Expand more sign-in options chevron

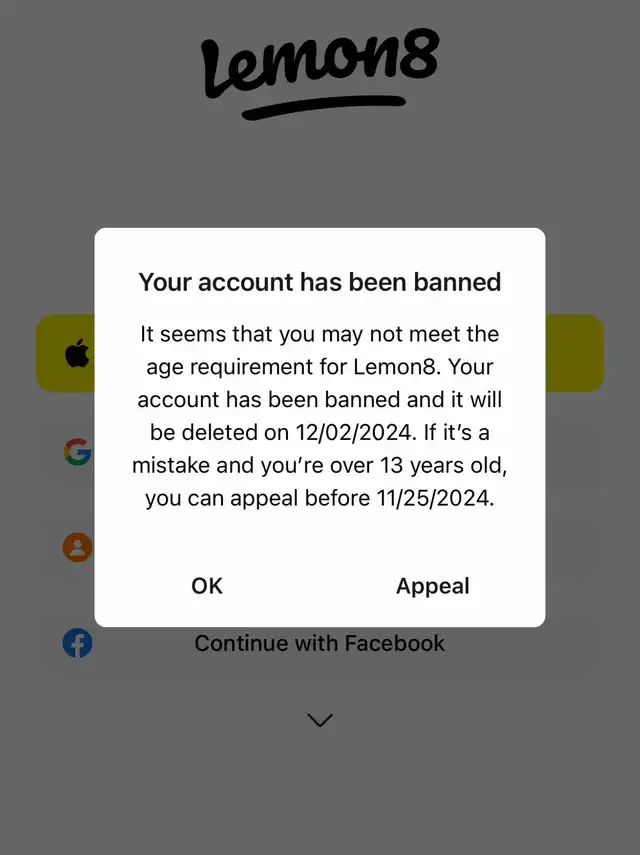tap(320, 720)
